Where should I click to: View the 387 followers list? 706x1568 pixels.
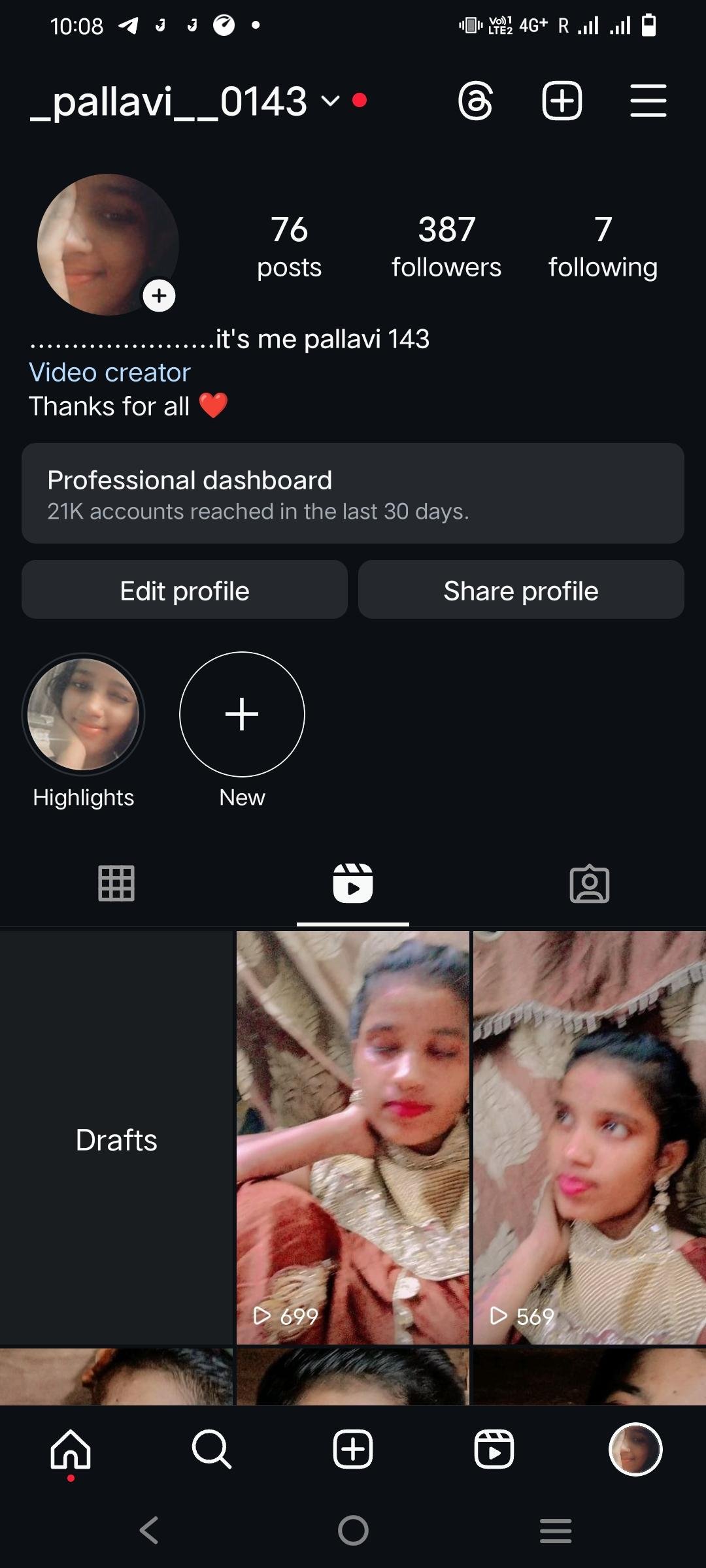pyautogui.click(x=446, y=247)
